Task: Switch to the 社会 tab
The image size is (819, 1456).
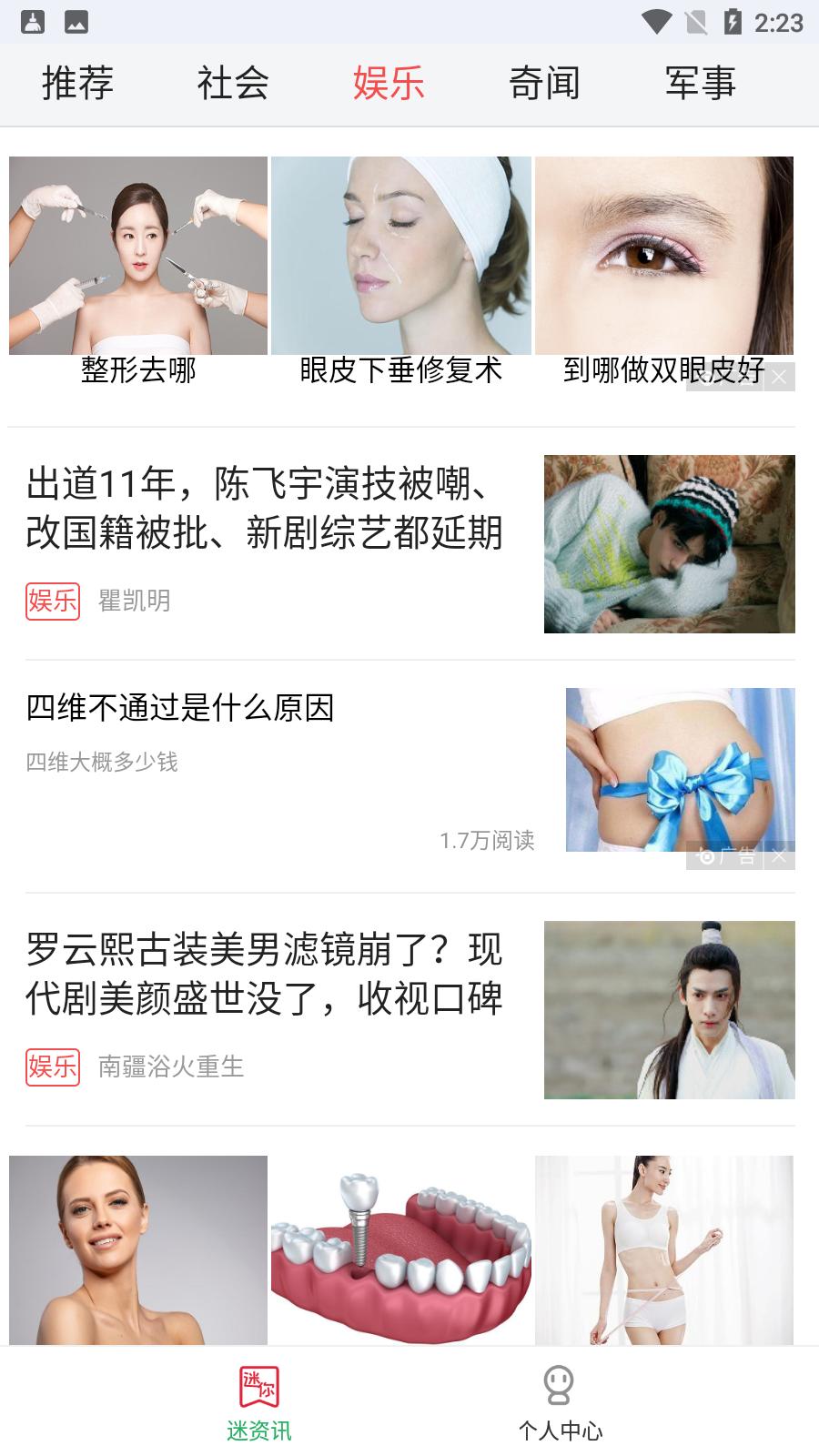Action: (x=233, y=84)
